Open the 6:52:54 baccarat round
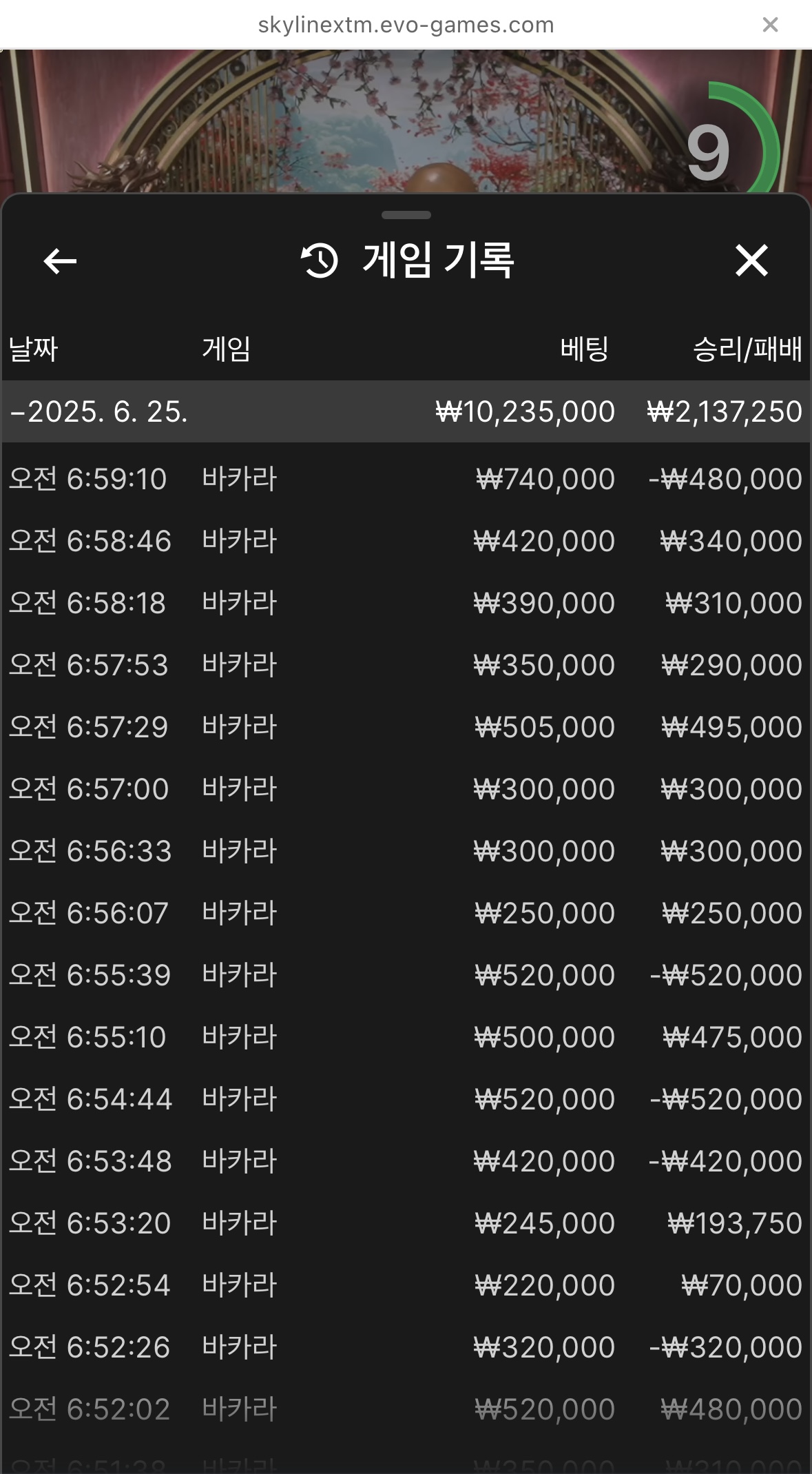 tap(406, 1285)
